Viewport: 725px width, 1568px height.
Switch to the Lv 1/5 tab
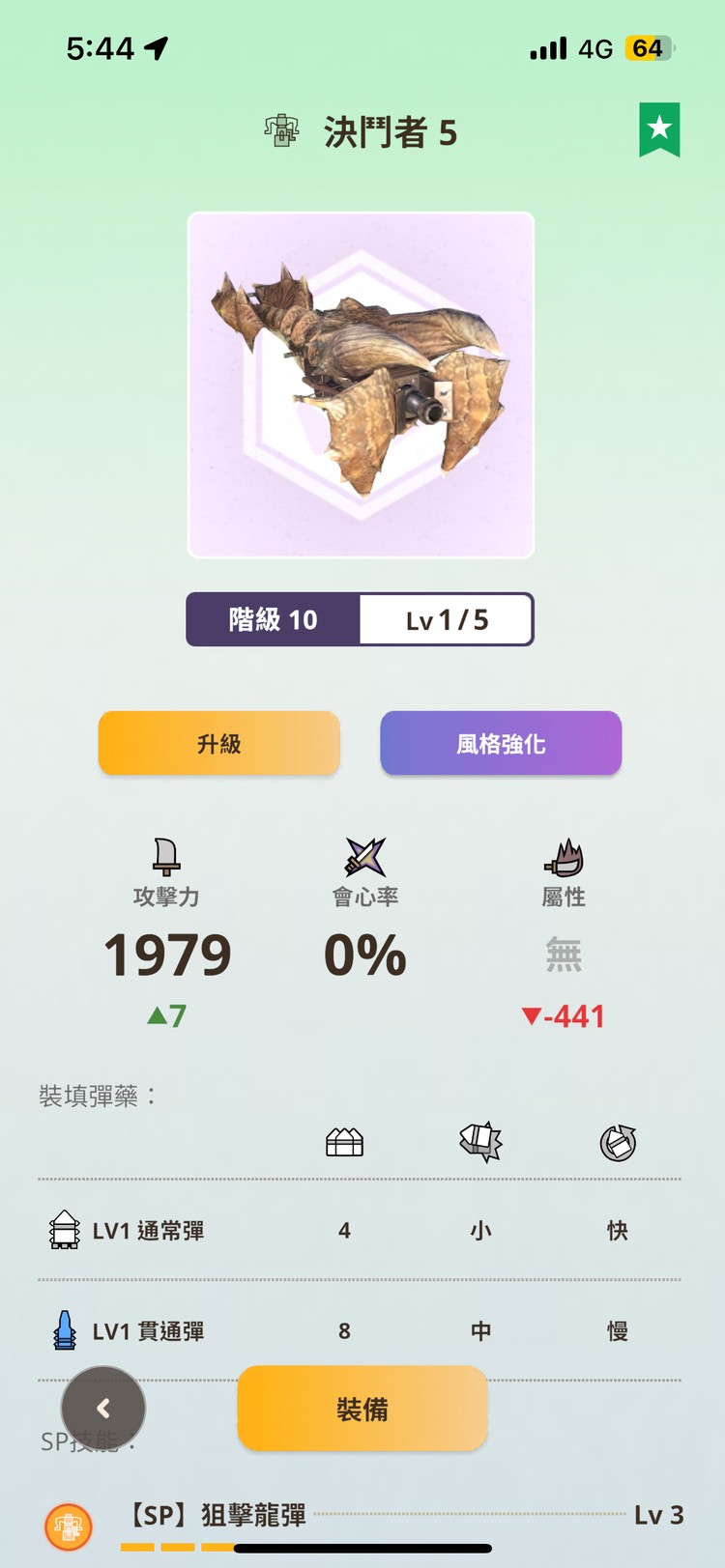pyautogui.click(x=447, y=619)
